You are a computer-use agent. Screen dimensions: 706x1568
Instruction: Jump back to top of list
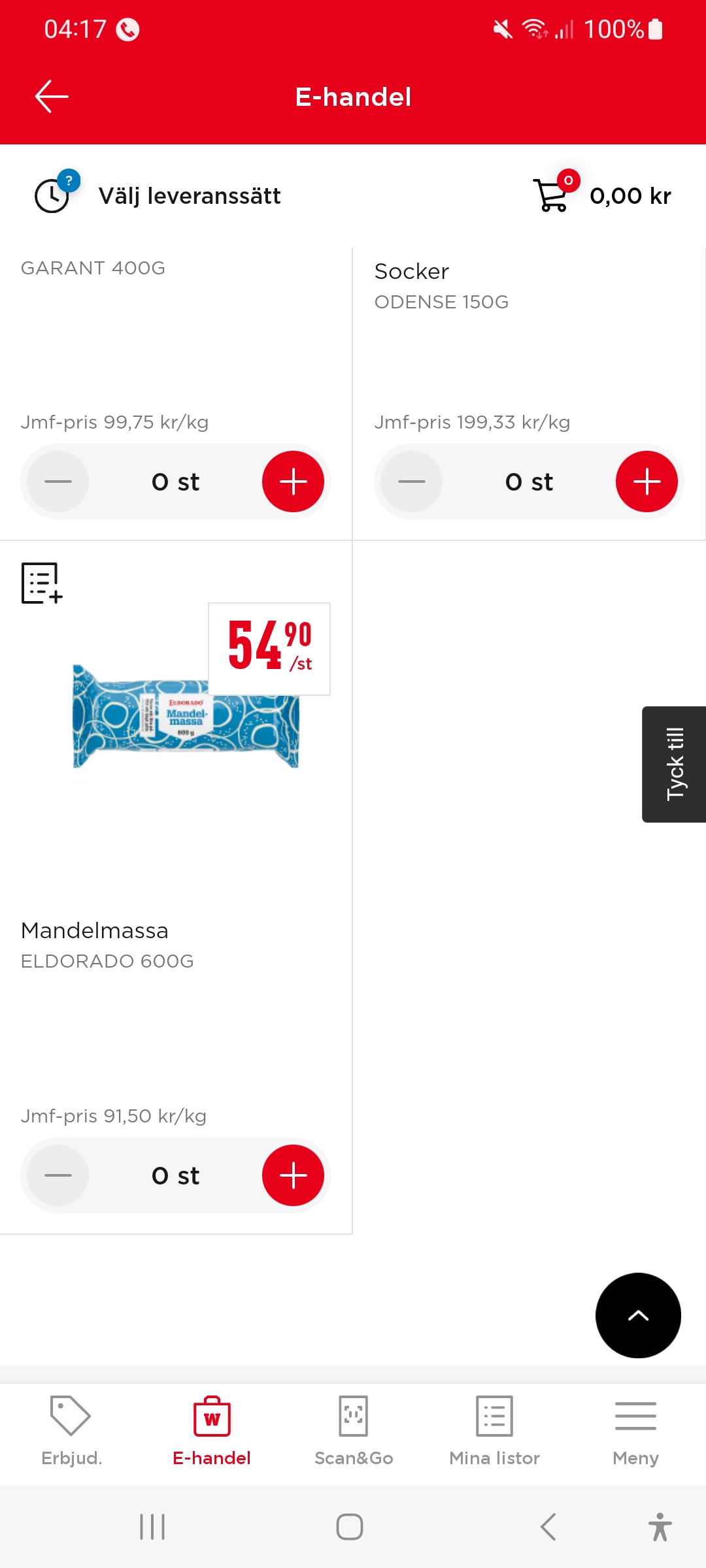pyautogui.click(x=638, y=1315)
